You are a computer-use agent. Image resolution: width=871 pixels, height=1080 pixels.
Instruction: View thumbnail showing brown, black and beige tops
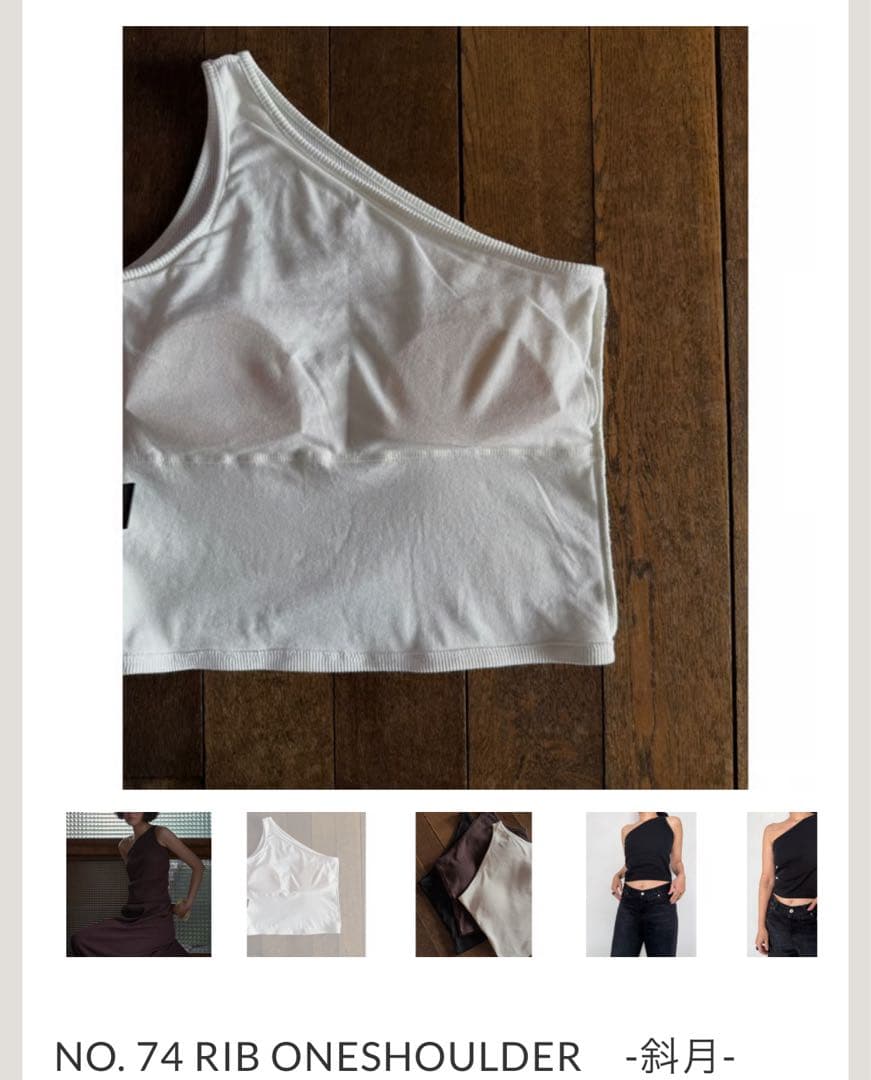tap(474, 884)
